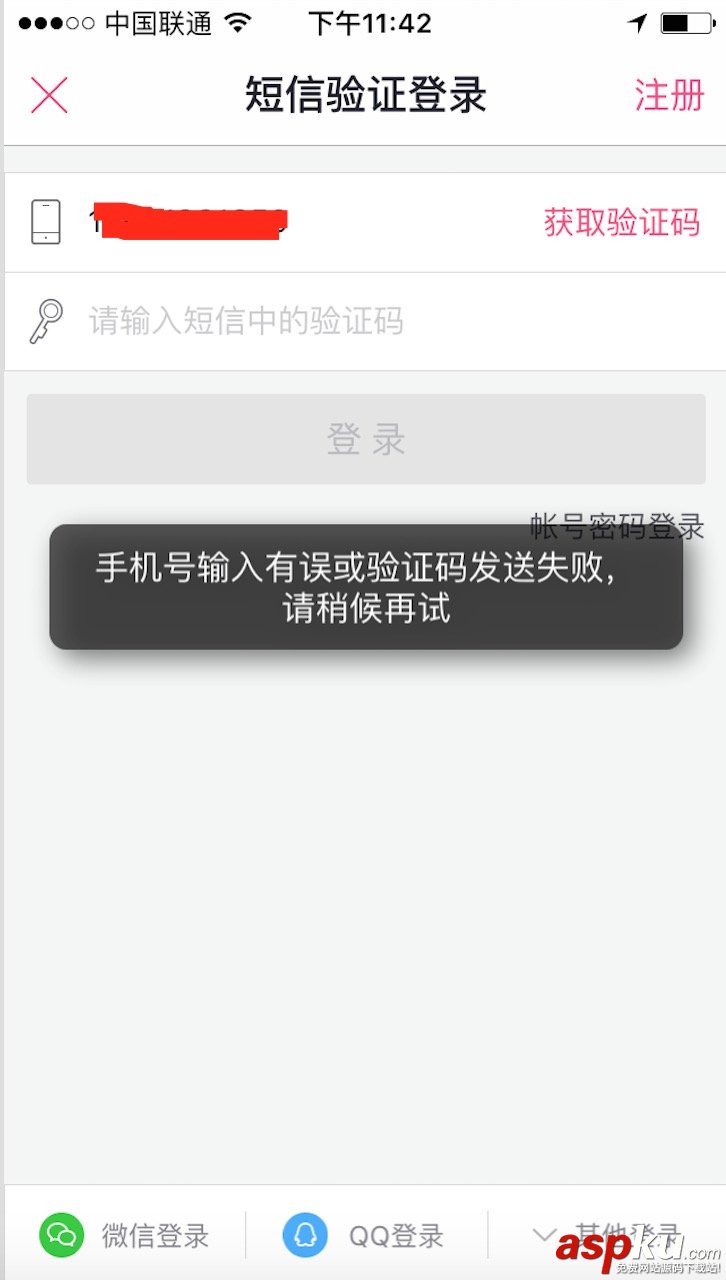The image size is (726, 1280).
Task: Open the 注册 registration page
Action: [670, 94]
